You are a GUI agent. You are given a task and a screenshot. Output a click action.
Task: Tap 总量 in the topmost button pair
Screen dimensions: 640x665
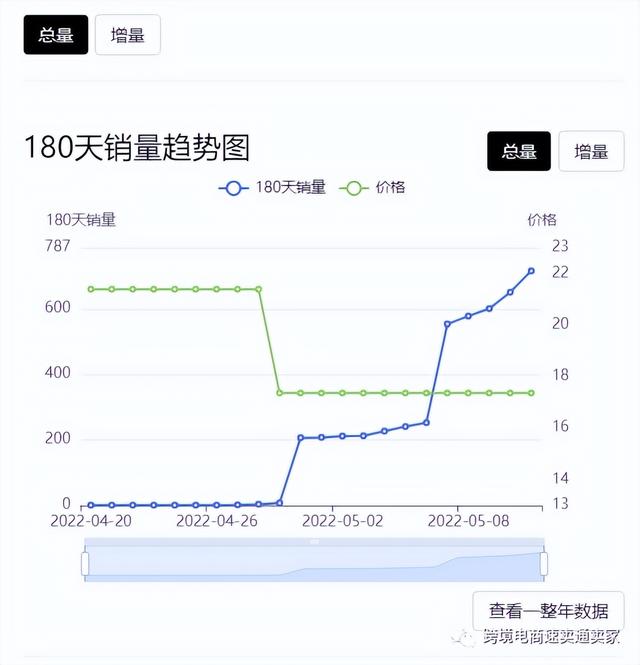pyautogui.click(x=56, y=35)
